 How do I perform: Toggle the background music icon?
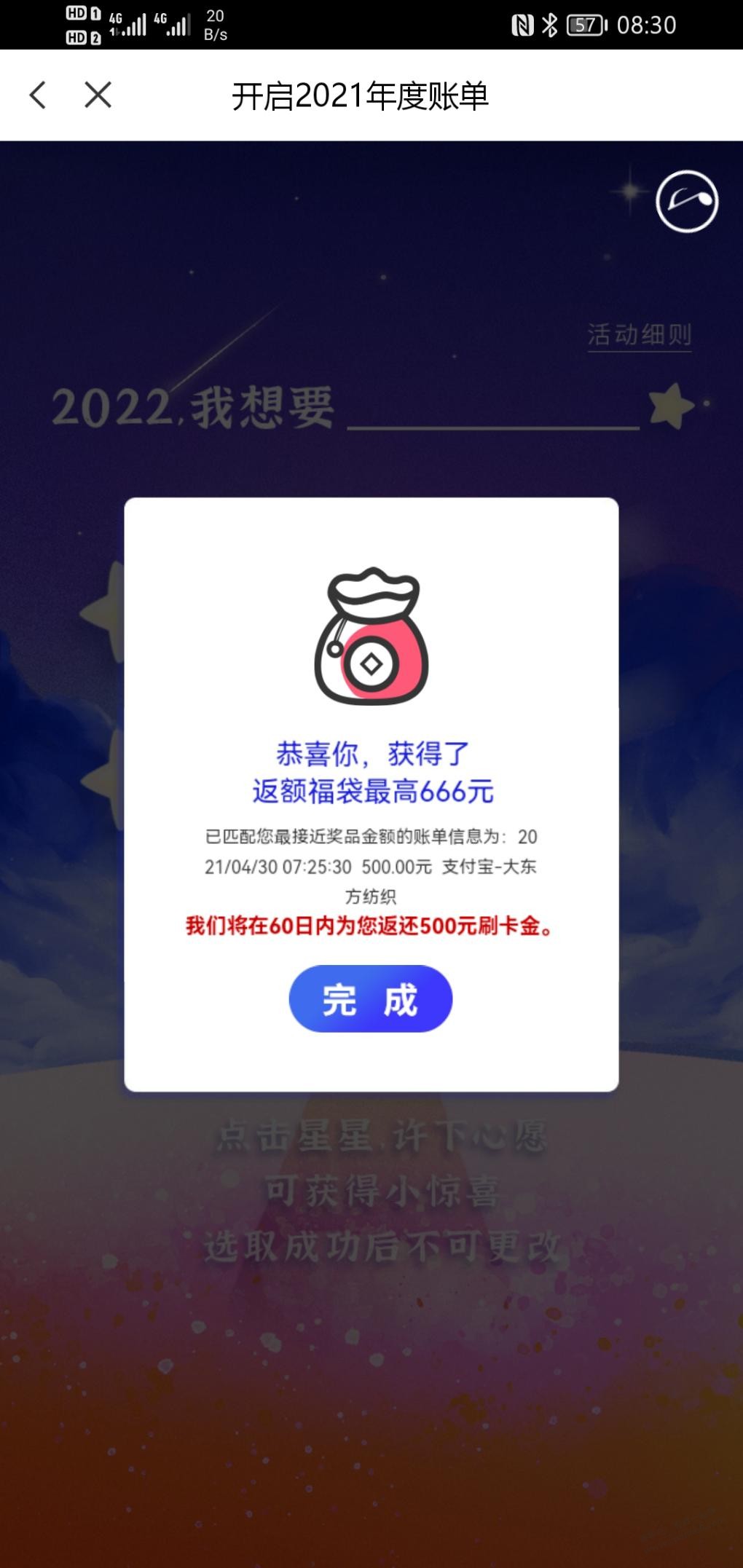686,202
